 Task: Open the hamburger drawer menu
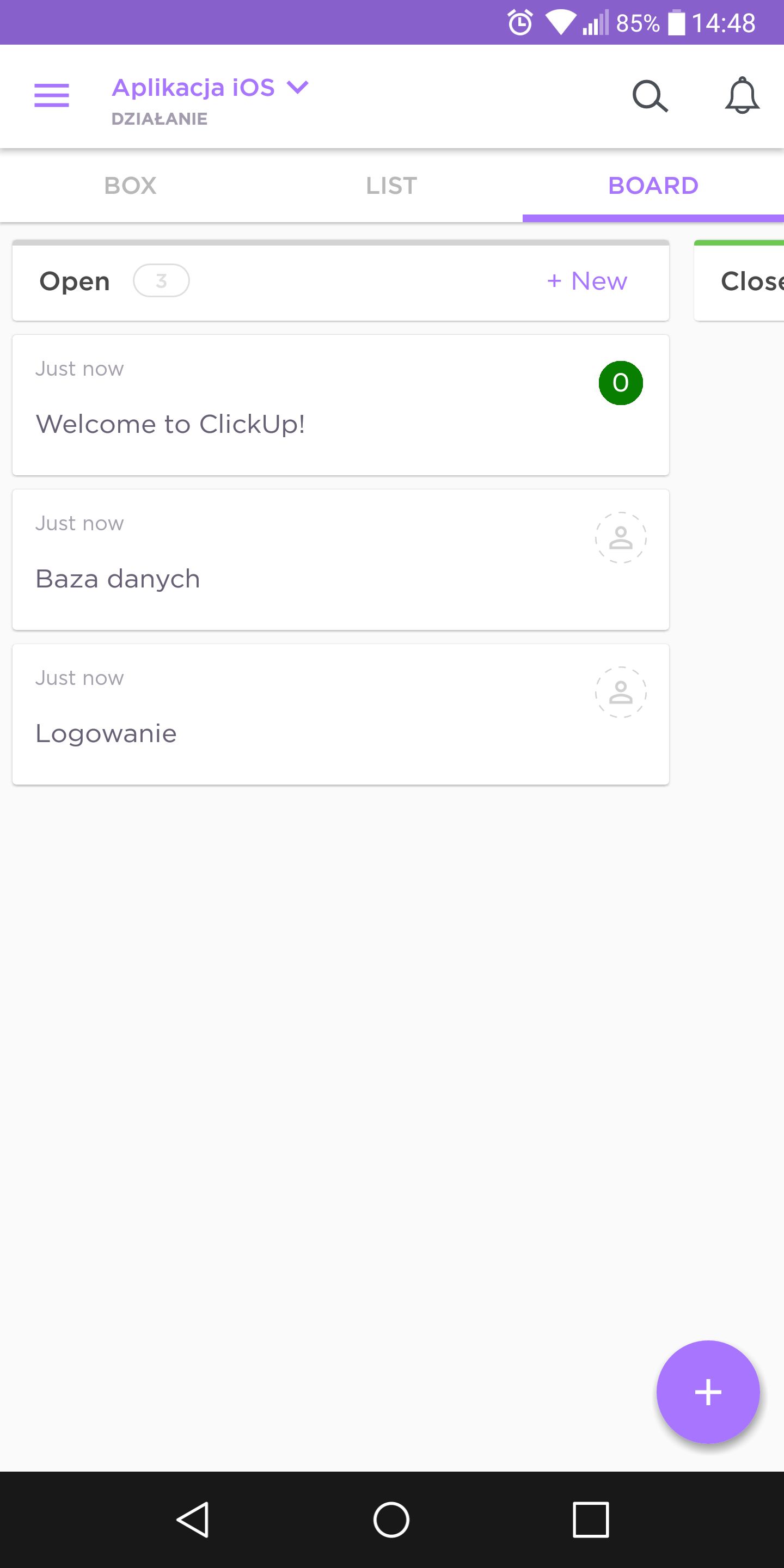tap(52, 96)
